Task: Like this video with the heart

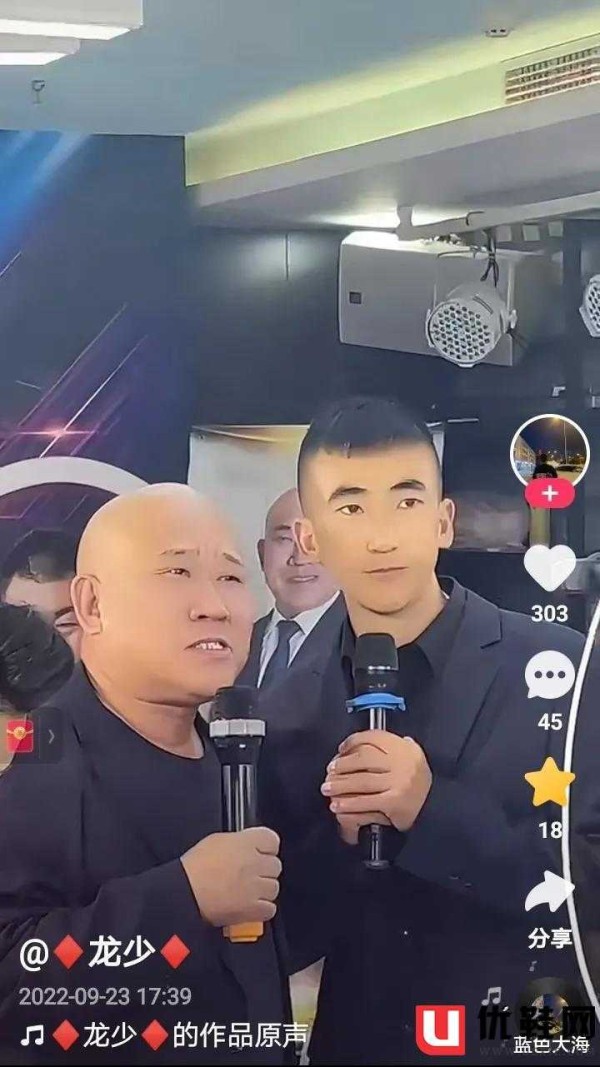Action: (550, 568)
